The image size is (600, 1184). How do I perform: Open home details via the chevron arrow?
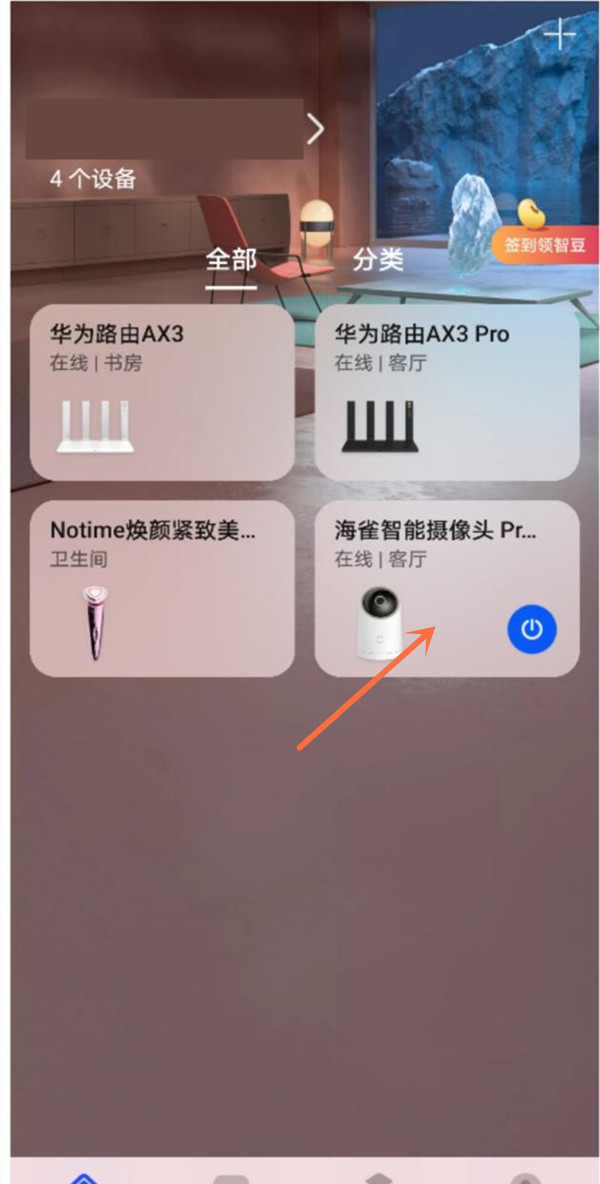315,129
